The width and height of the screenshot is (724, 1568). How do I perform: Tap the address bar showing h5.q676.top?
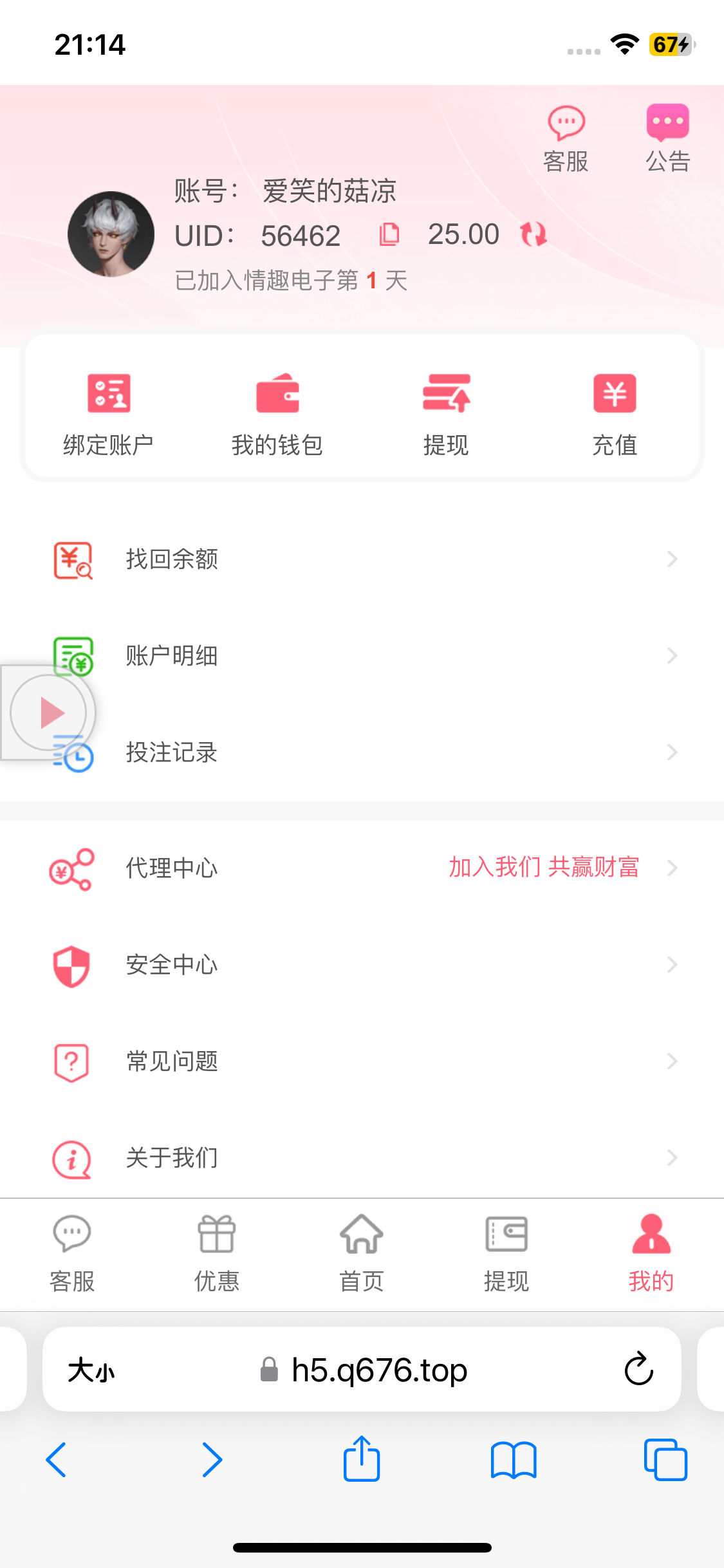pyautogui.click(x=378, y=1370)
